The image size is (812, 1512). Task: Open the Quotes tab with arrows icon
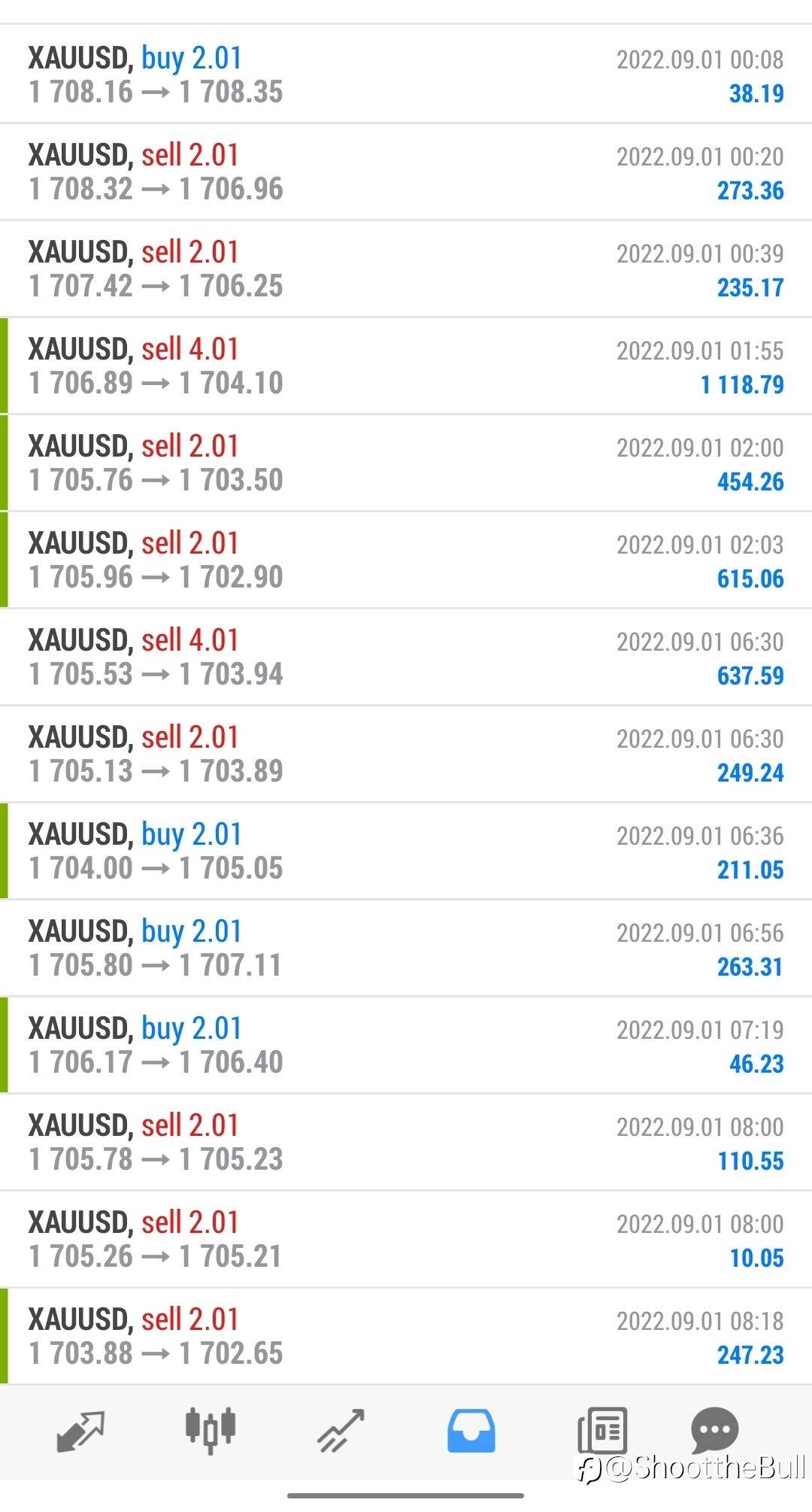pos(80,1431)
